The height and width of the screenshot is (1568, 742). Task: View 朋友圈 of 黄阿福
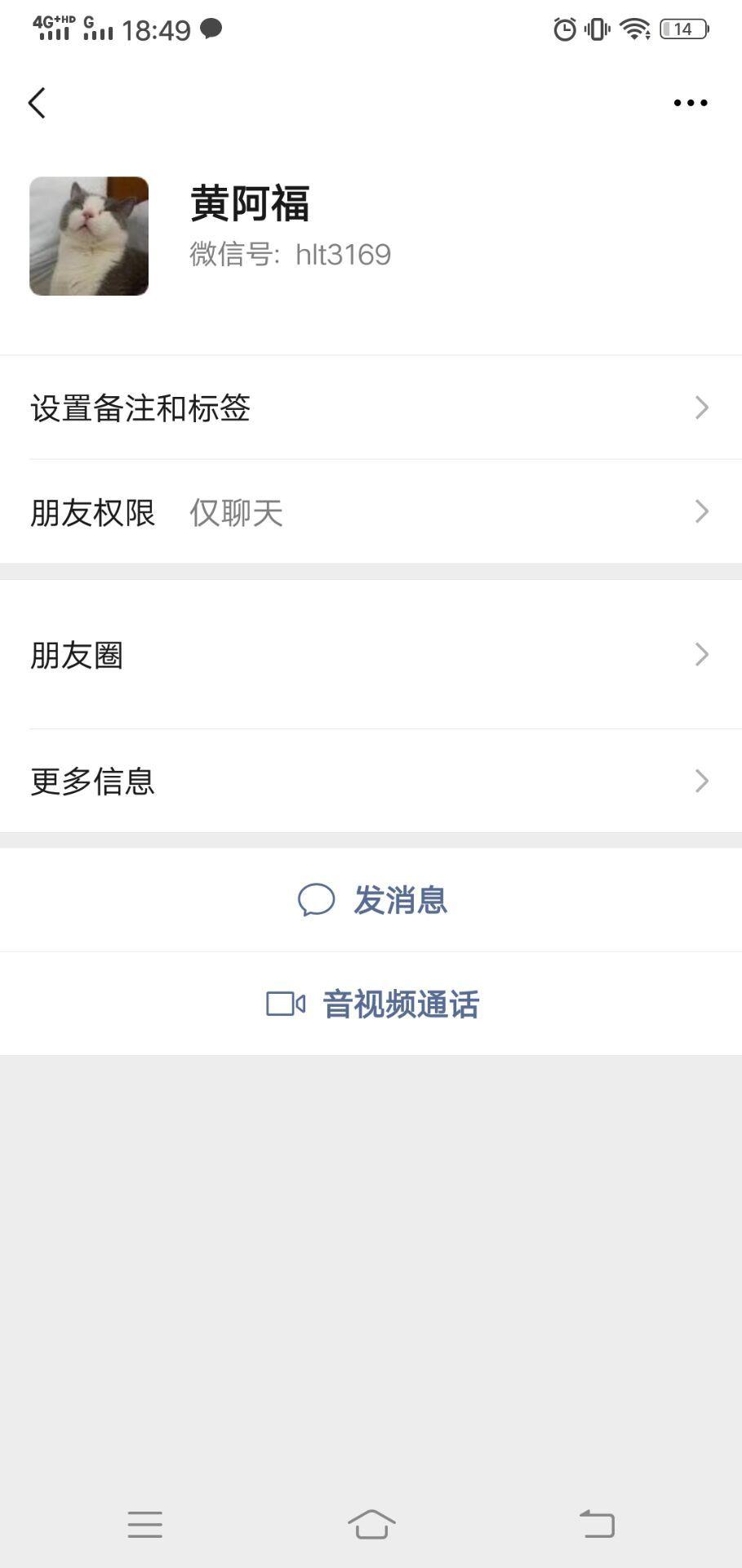(x=371, y=655)
